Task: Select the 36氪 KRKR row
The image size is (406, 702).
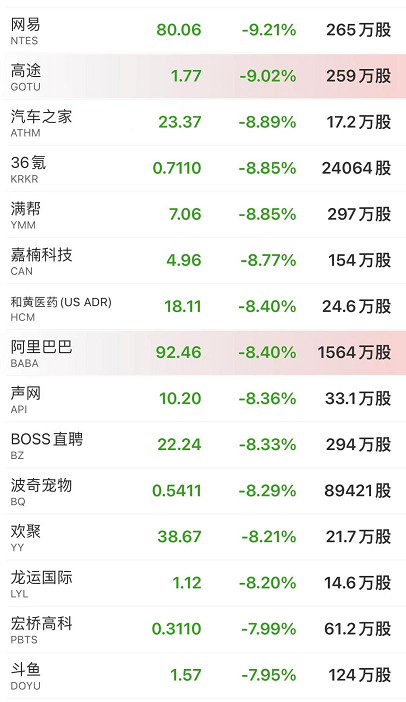Action: pyautogui.click(x=203, y=168)
